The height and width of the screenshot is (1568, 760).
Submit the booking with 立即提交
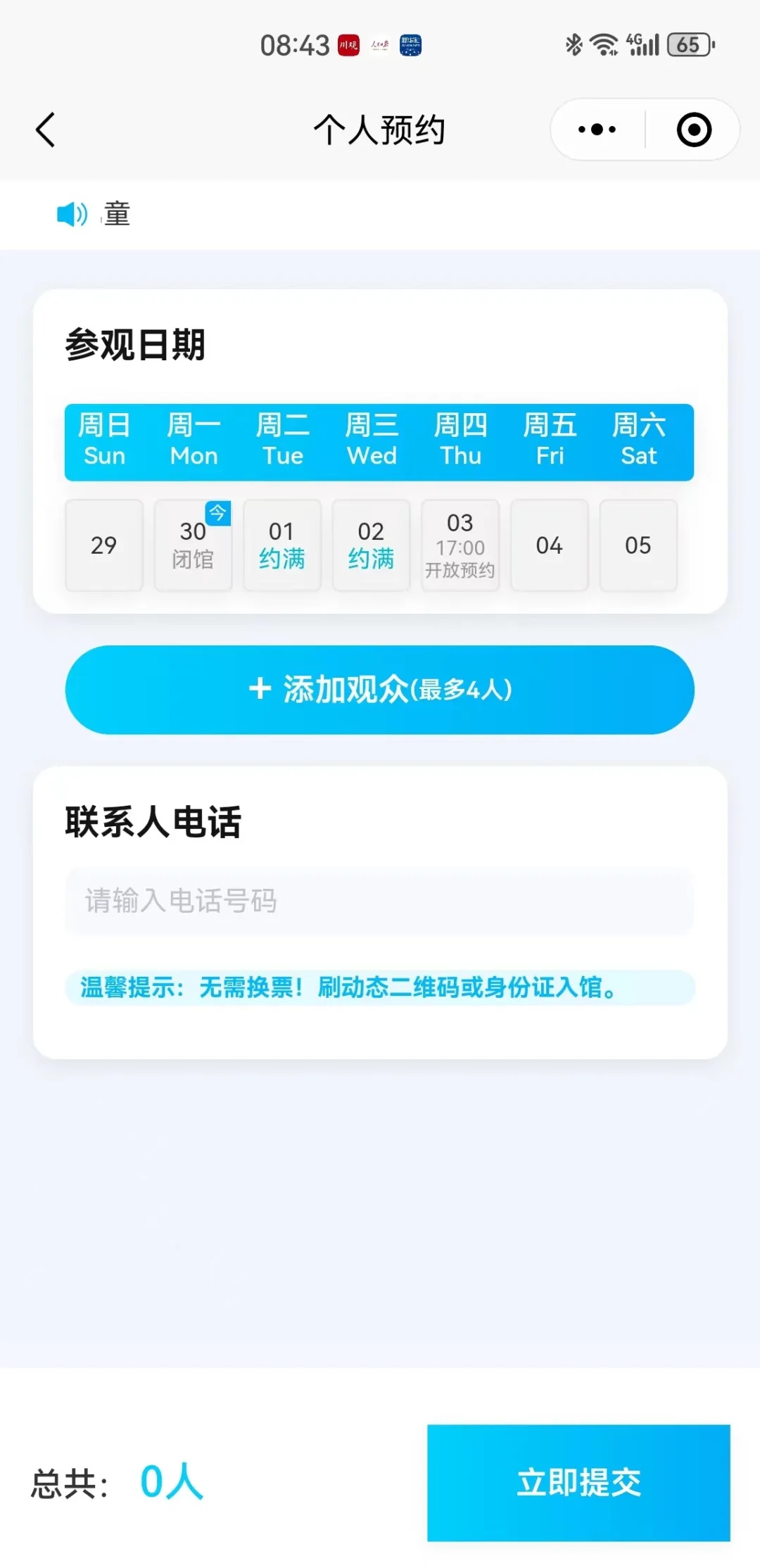pos(578,1481)
